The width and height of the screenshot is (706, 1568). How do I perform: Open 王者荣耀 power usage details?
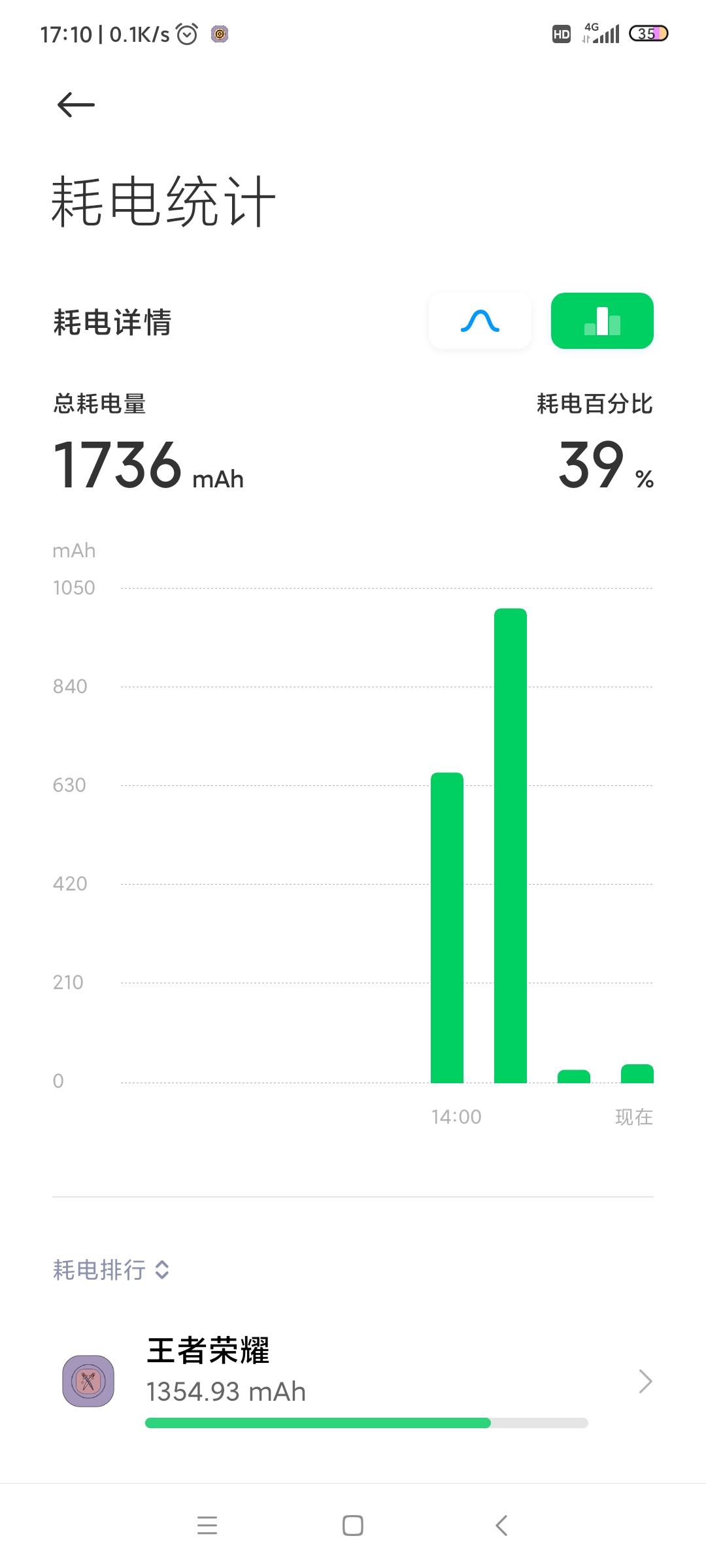pyautogui.click(x=353, y=1381)
